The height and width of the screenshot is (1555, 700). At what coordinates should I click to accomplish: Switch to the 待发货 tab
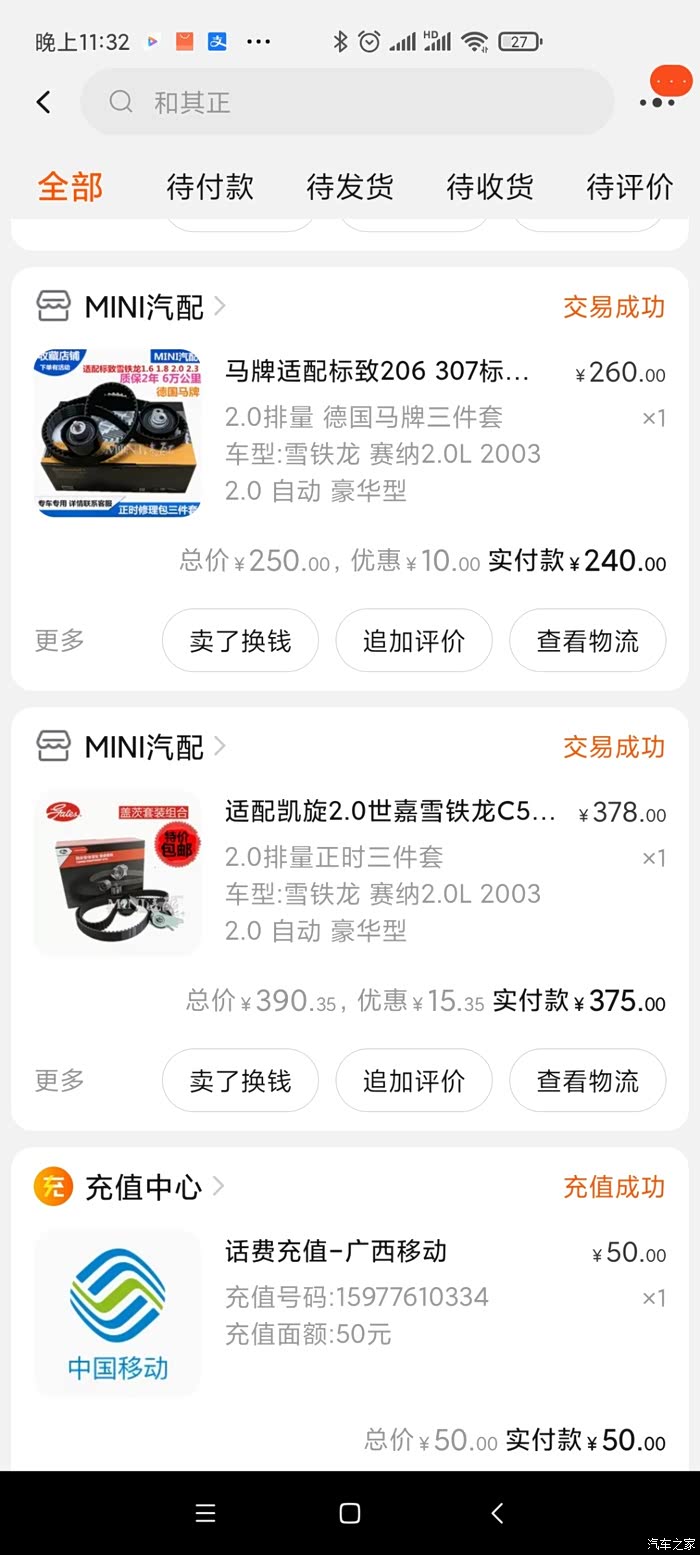click(350, 187)
